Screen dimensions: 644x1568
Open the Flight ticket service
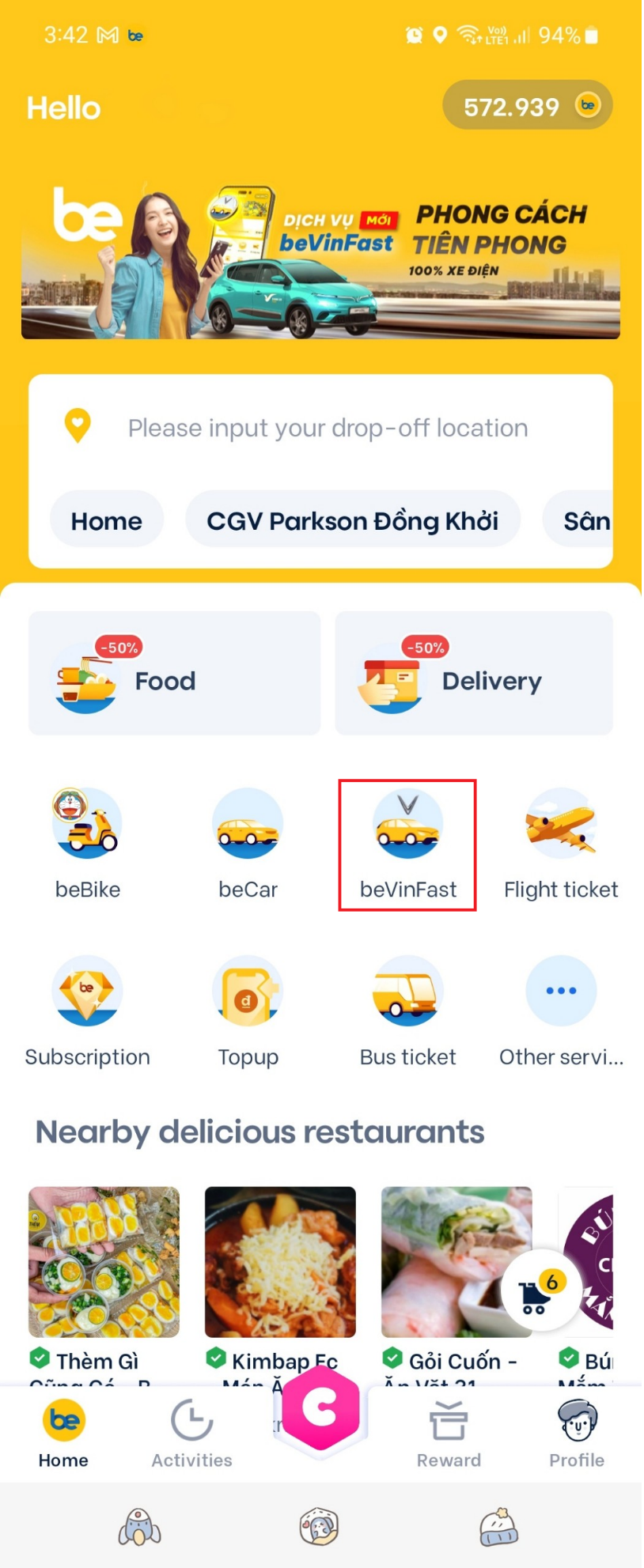(561, 826)
